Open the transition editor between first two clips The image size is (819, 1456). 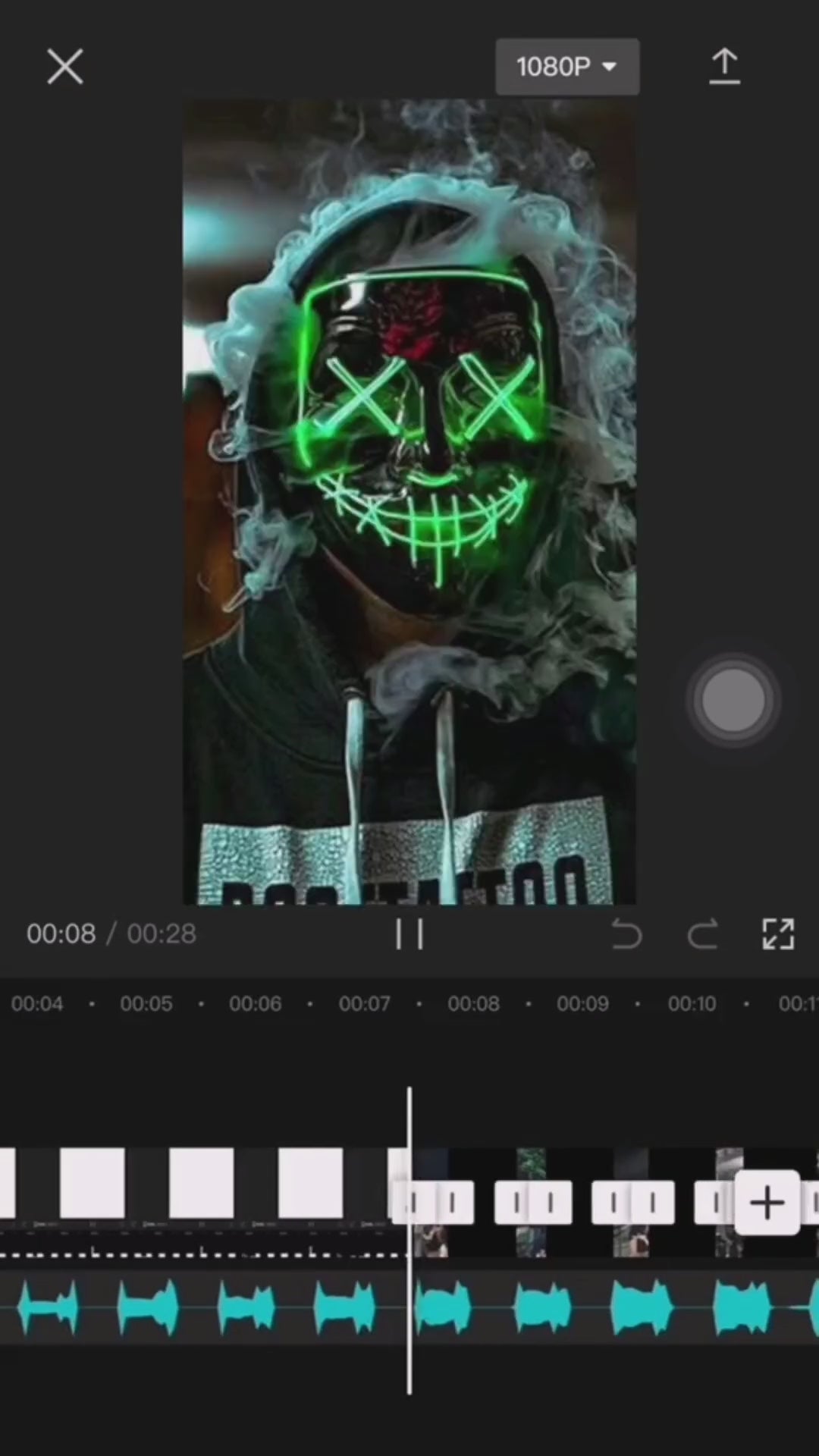coord(432,1202)
